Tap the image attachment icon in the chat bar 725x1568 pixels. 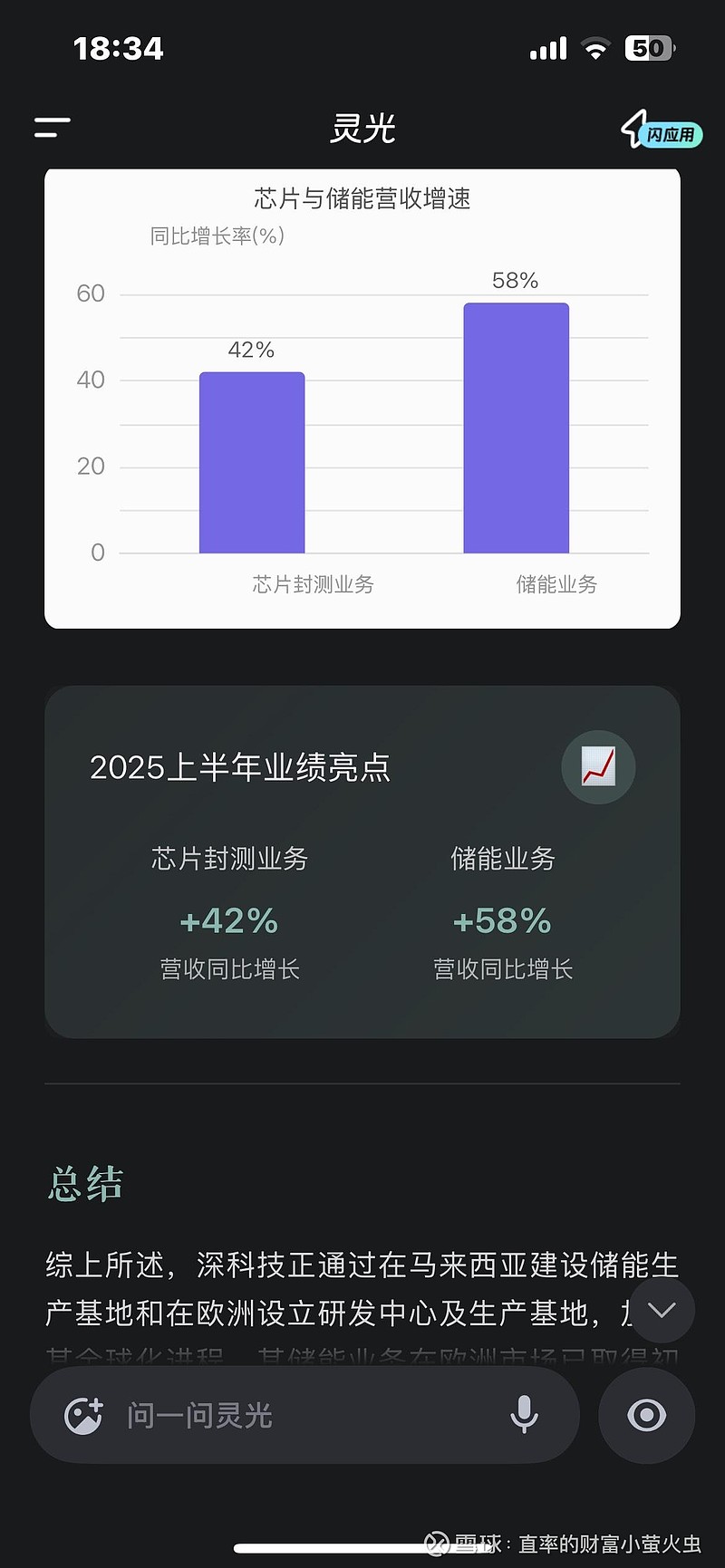tap(84, 1415)
